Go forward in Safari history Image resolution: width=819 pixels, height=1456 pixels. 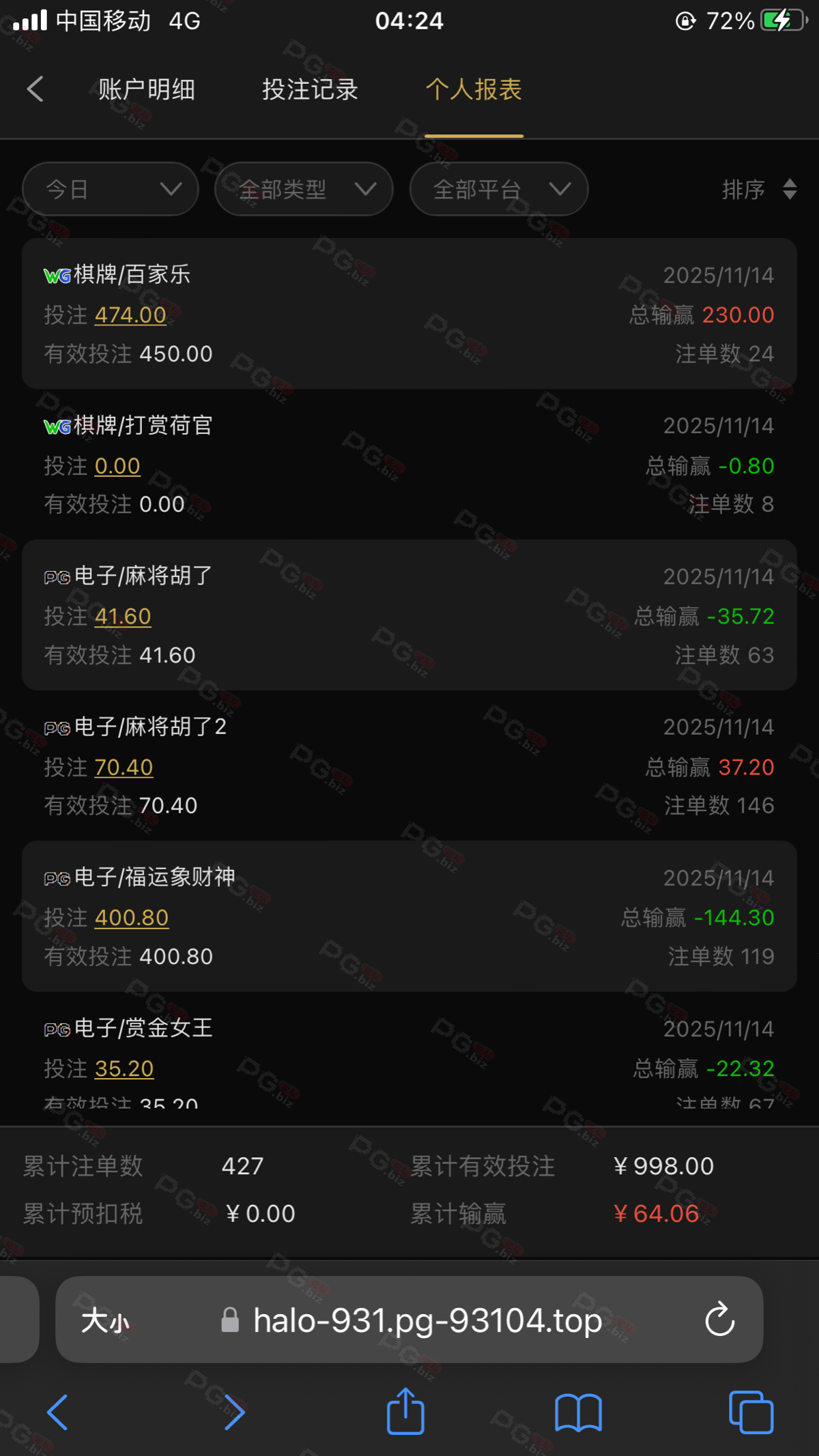point(234,1412)
